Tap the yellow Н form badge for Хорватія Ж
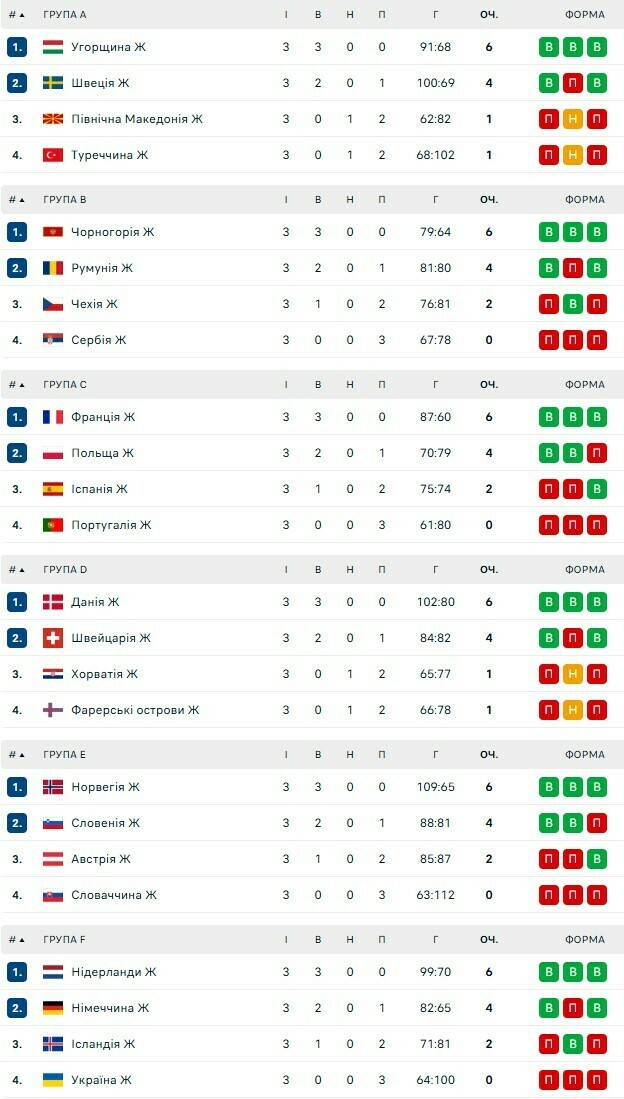Viewport: 624px width, 1099px height. click(x=573, y=674)
